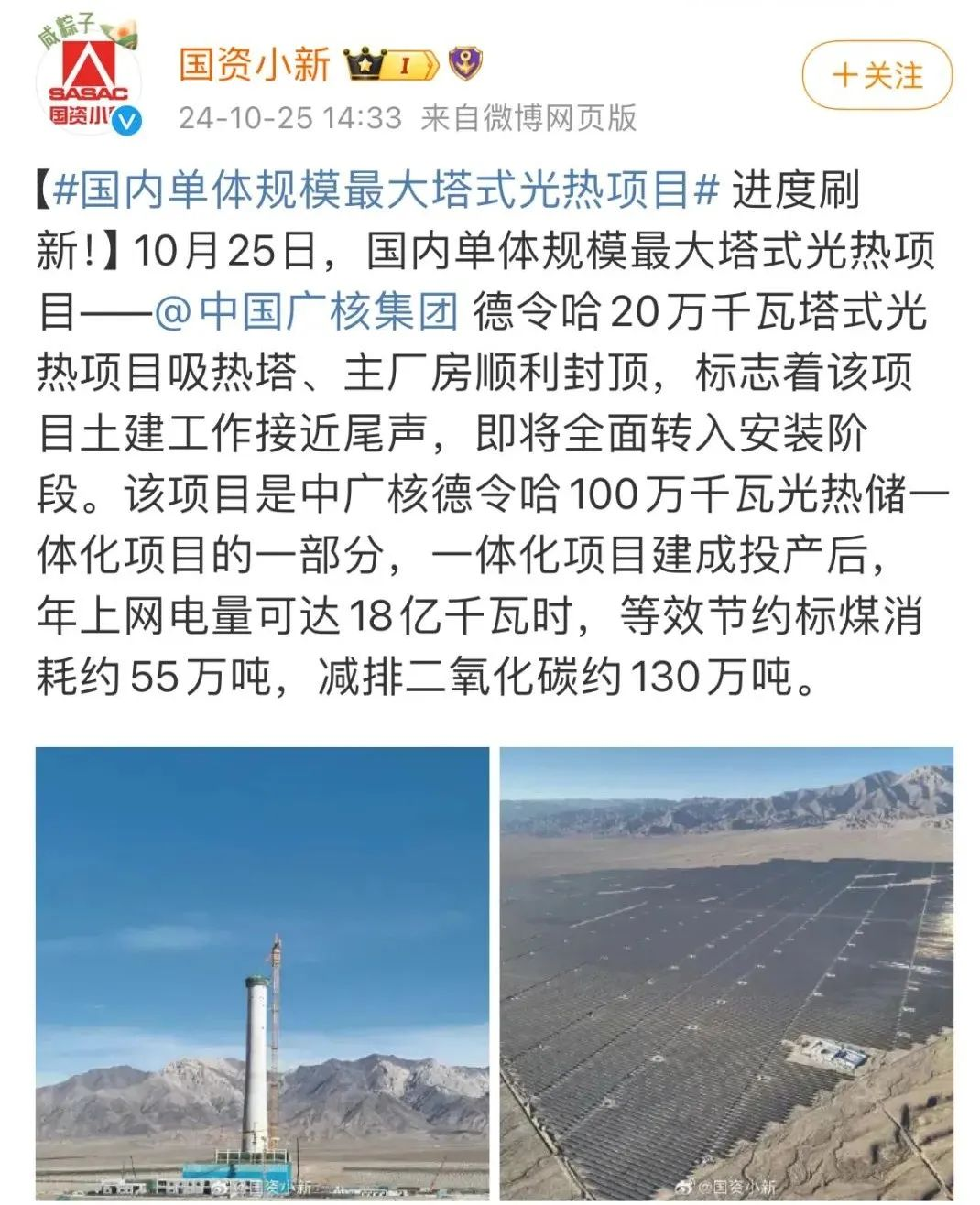Tap the 国资小新 username
This screenshot has height=1205, width=980.
tap(254, 64)
